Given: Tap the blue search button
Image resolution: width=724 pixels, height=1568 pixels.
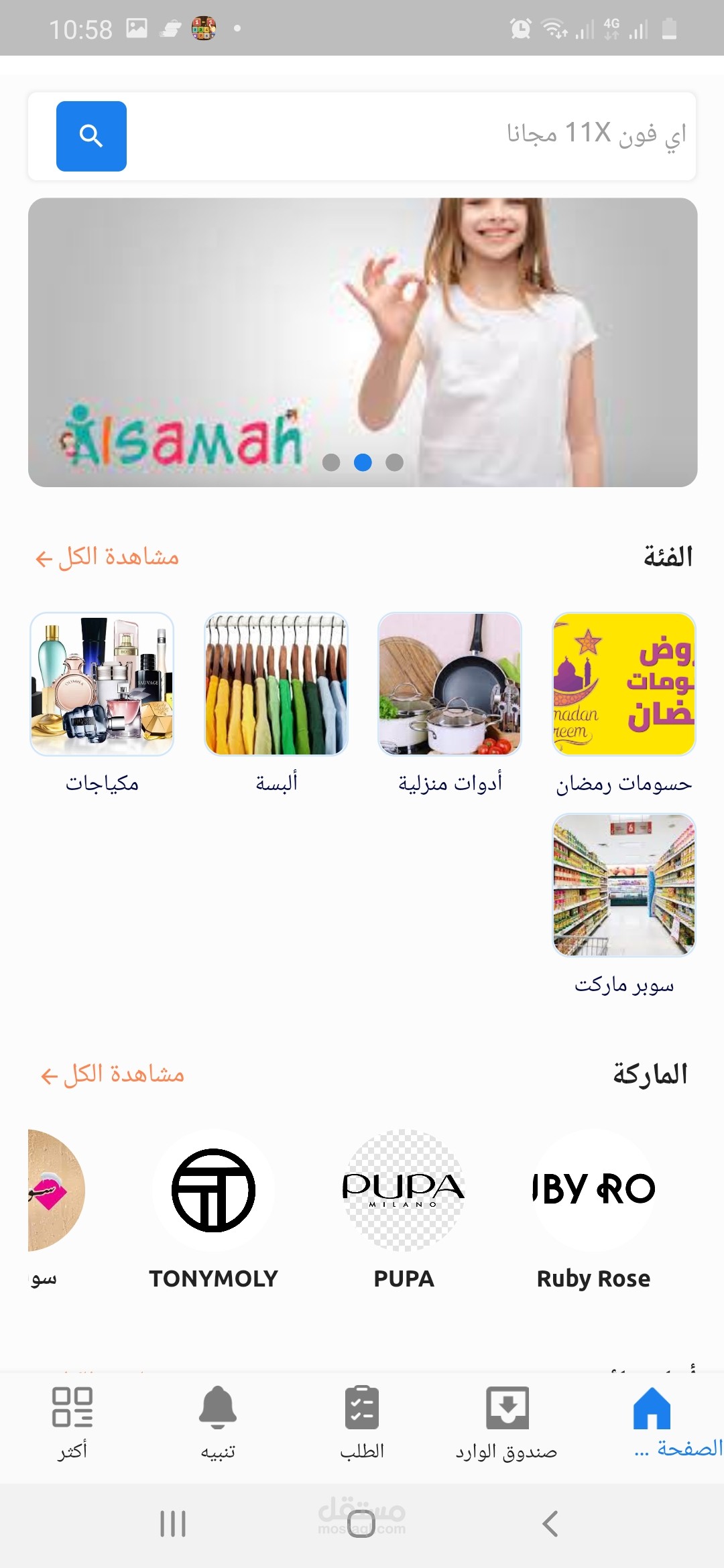Looking at the screenshot, I should pyautogui.click(x=91, y=136).
